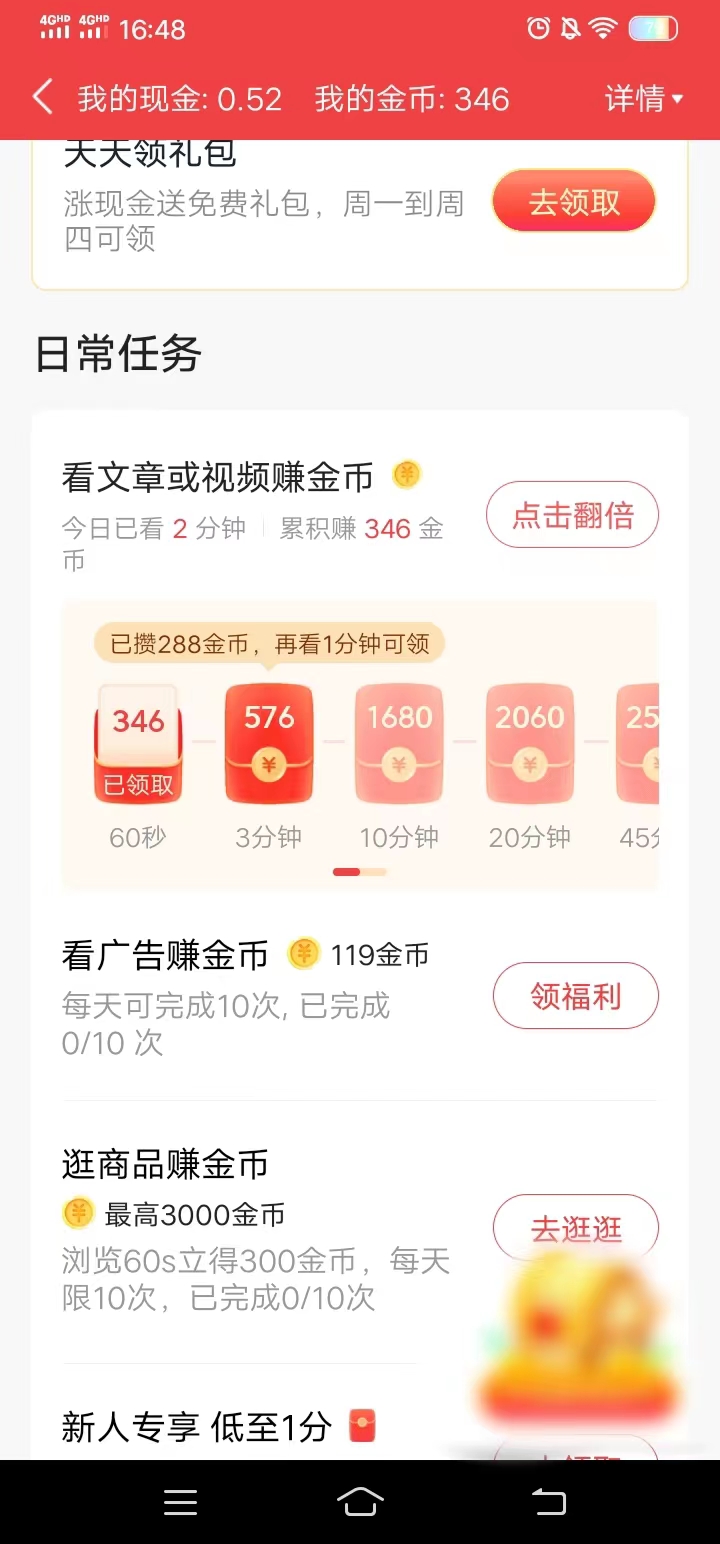The height and width of the screenshot is (1544, 720).
Task: Tap the back arrow in the top bar
Action: [42, 97]
